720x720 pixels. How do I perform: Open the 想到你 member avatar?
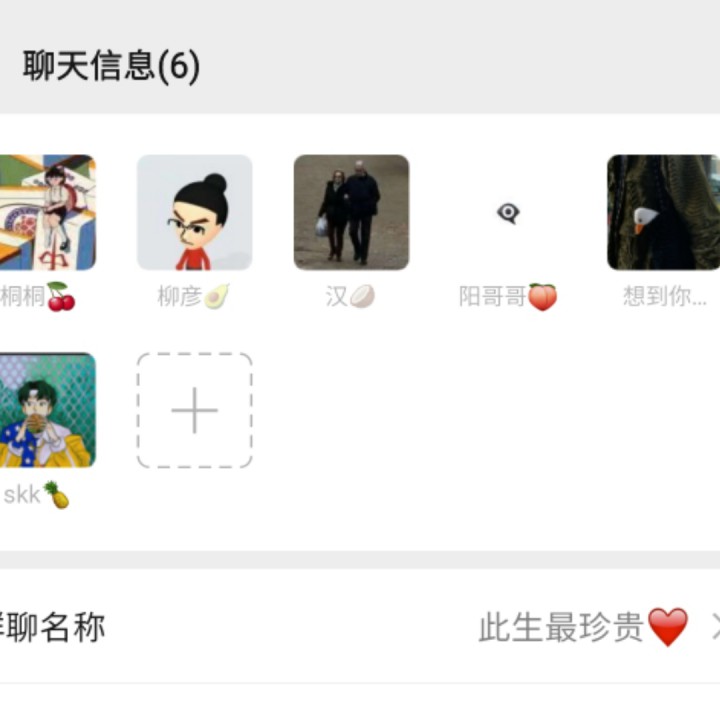663,212
